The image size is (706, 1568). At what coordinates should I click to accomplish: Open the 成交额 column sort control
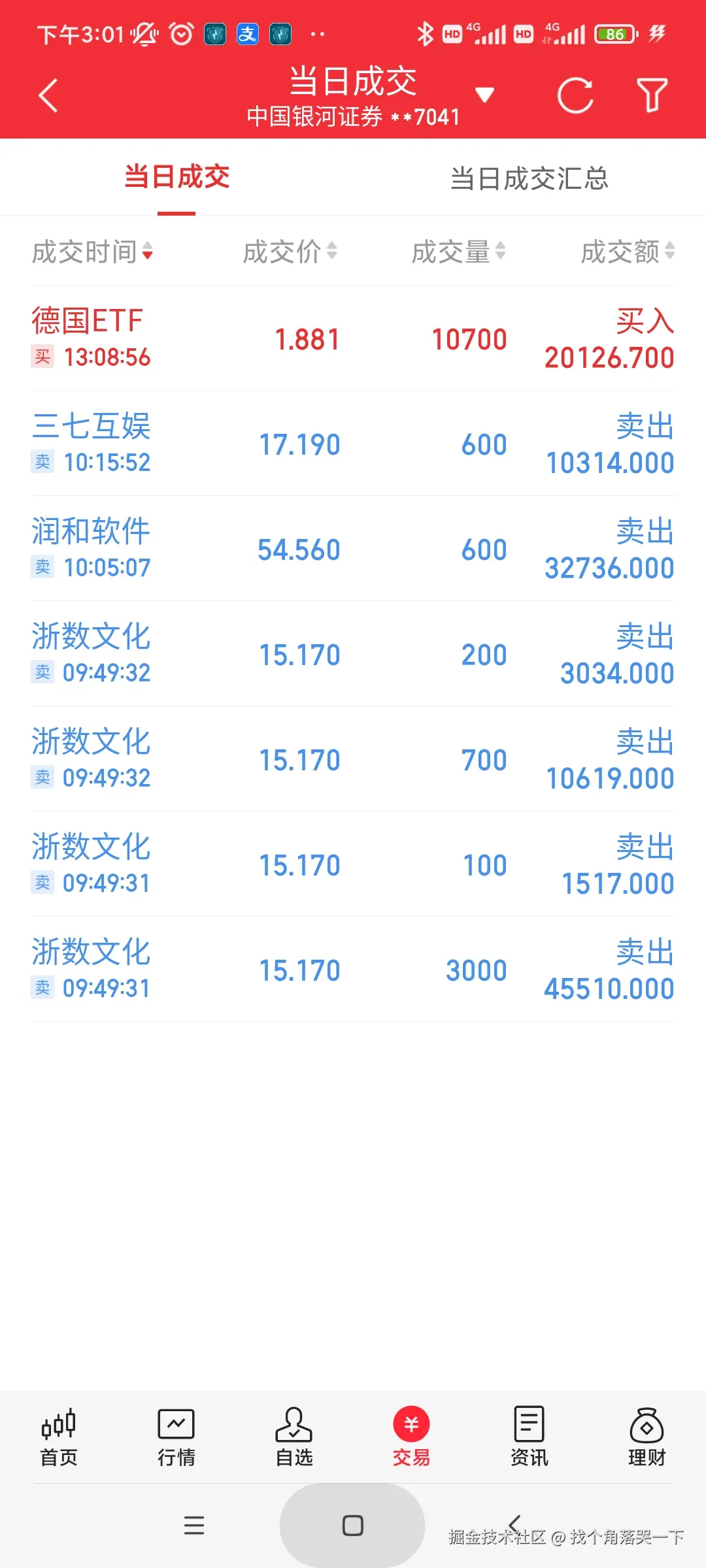pyautogui.click(x=624, y=252)
